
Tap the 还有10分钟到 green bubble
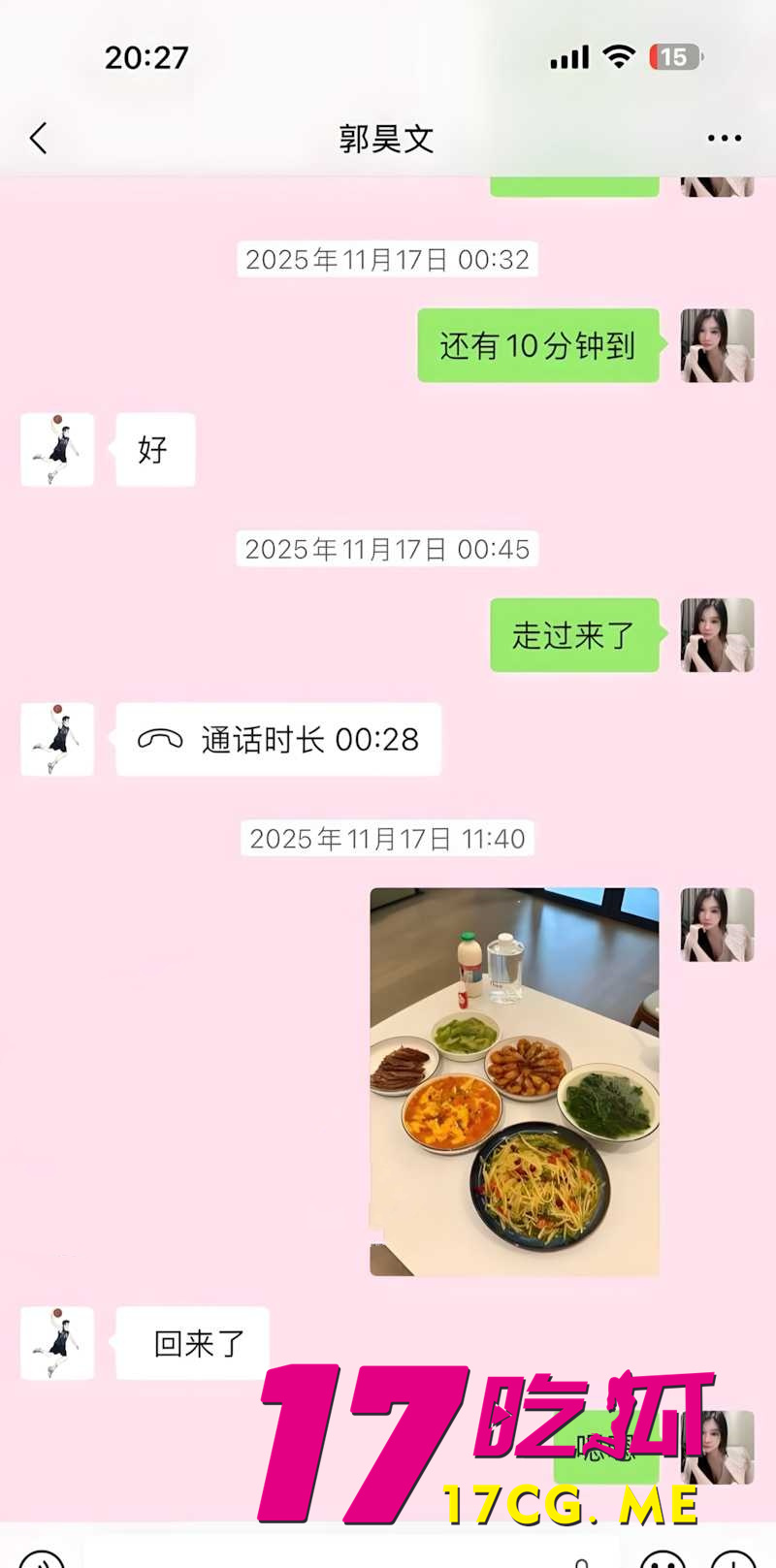tap(538, 346)
